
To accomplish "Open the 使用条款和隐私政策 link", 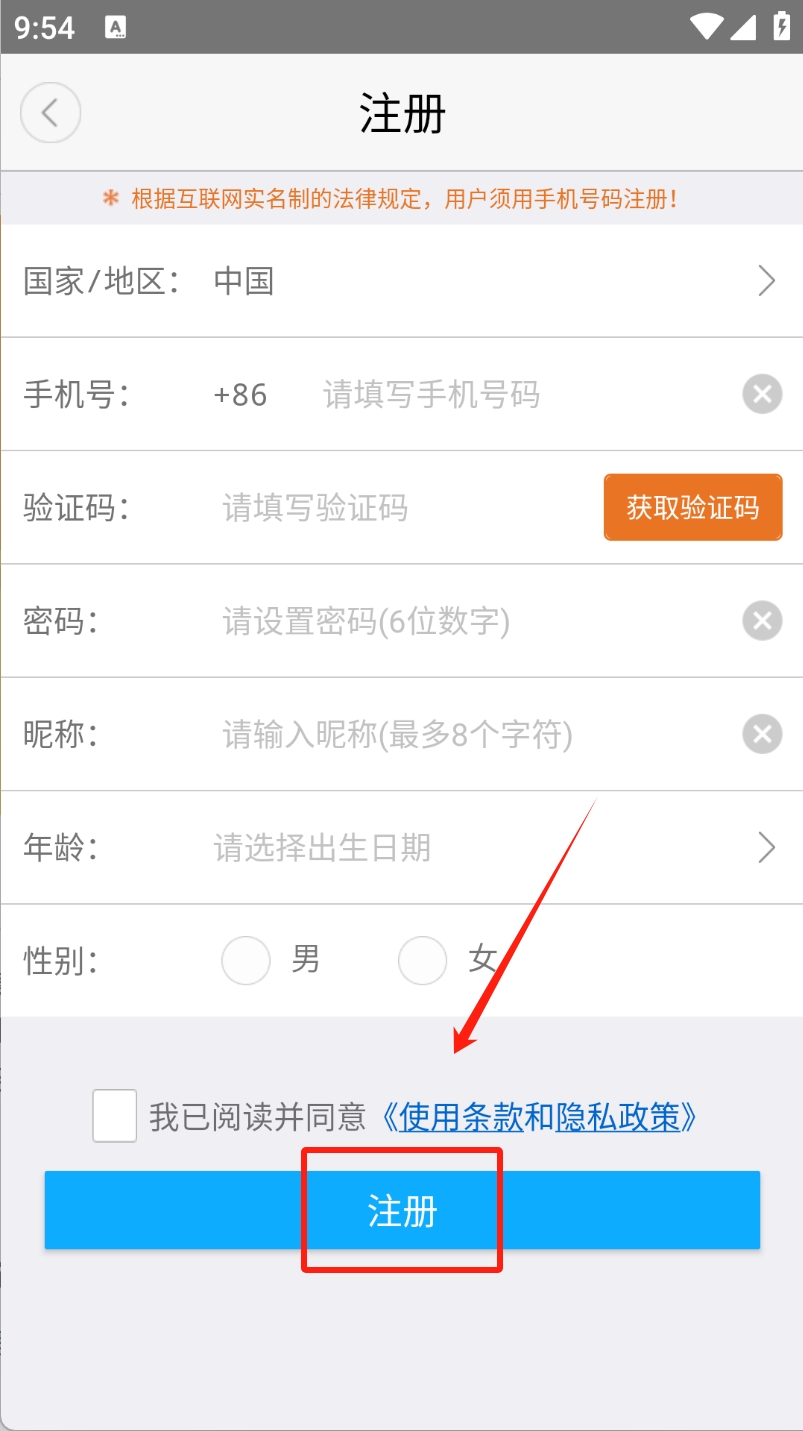I will tap(540, 1117).
